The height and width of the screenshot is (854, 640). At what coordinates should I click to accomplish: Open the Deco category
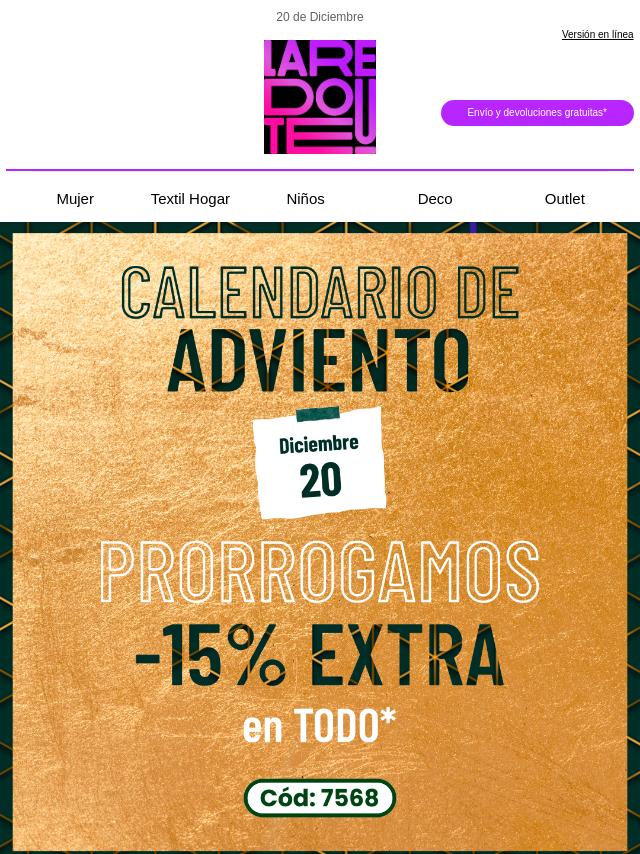[x=435, y=199]
